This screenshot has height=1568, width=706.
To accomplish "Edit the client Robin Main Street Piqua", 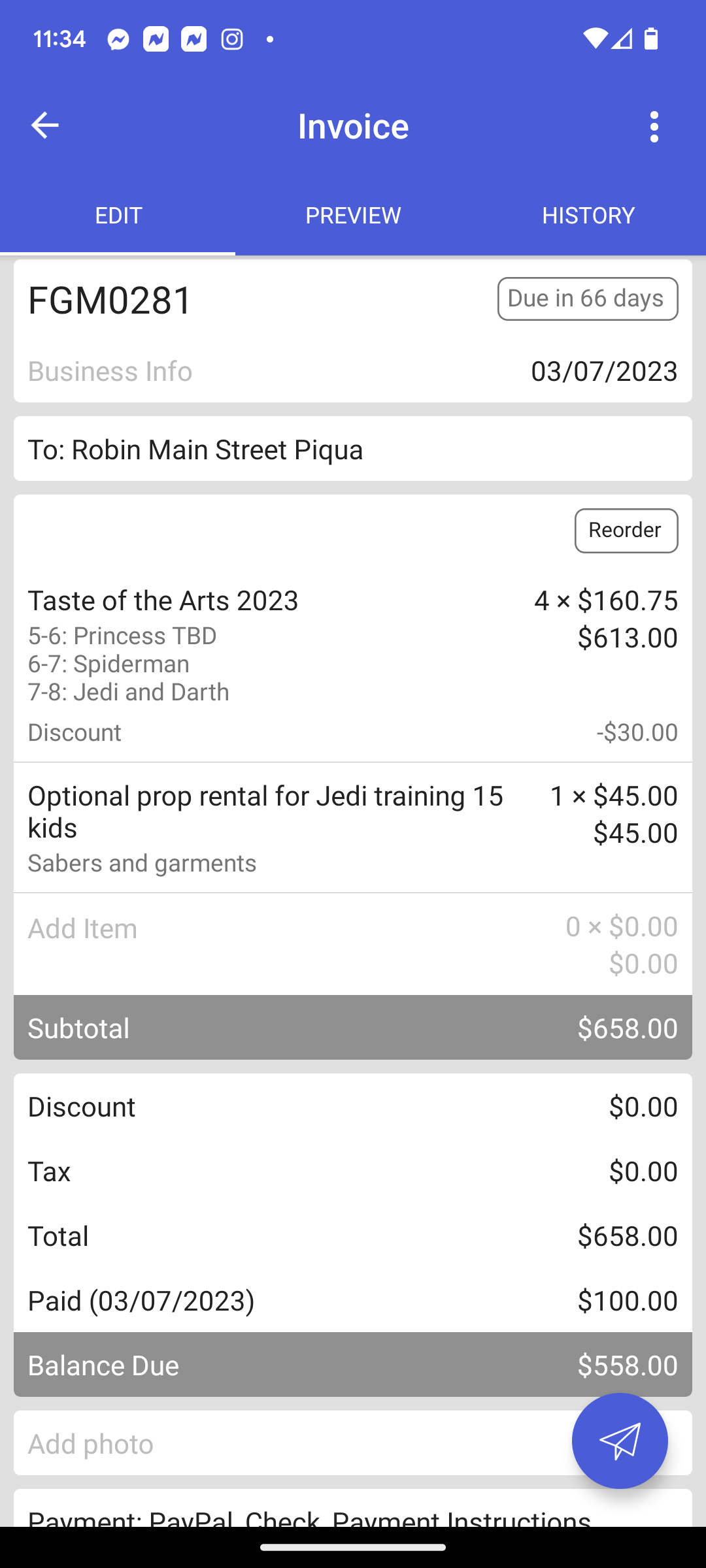I will pos(353,449).
